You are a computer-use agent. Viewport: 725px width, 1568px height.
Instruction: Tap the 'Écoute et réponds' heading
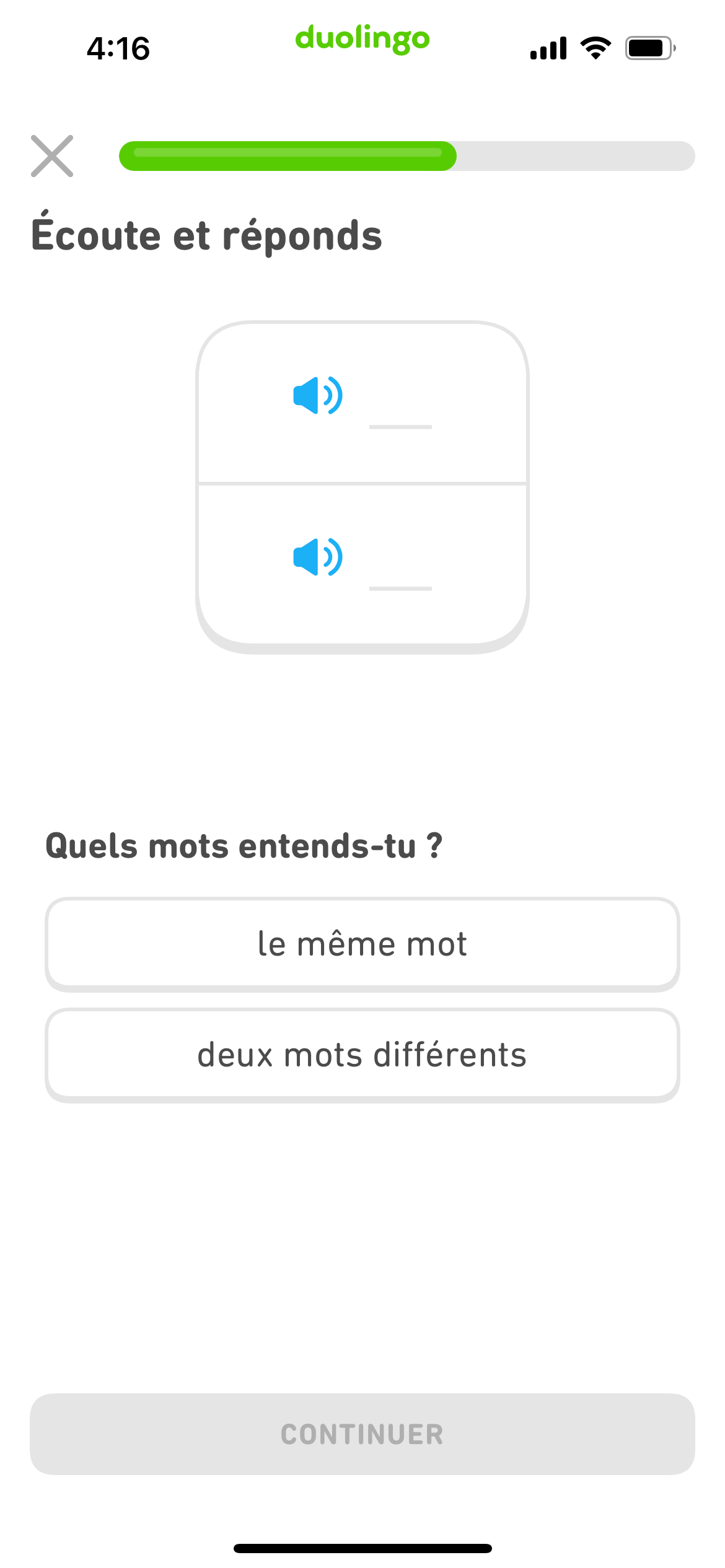[x=208, y=235]
